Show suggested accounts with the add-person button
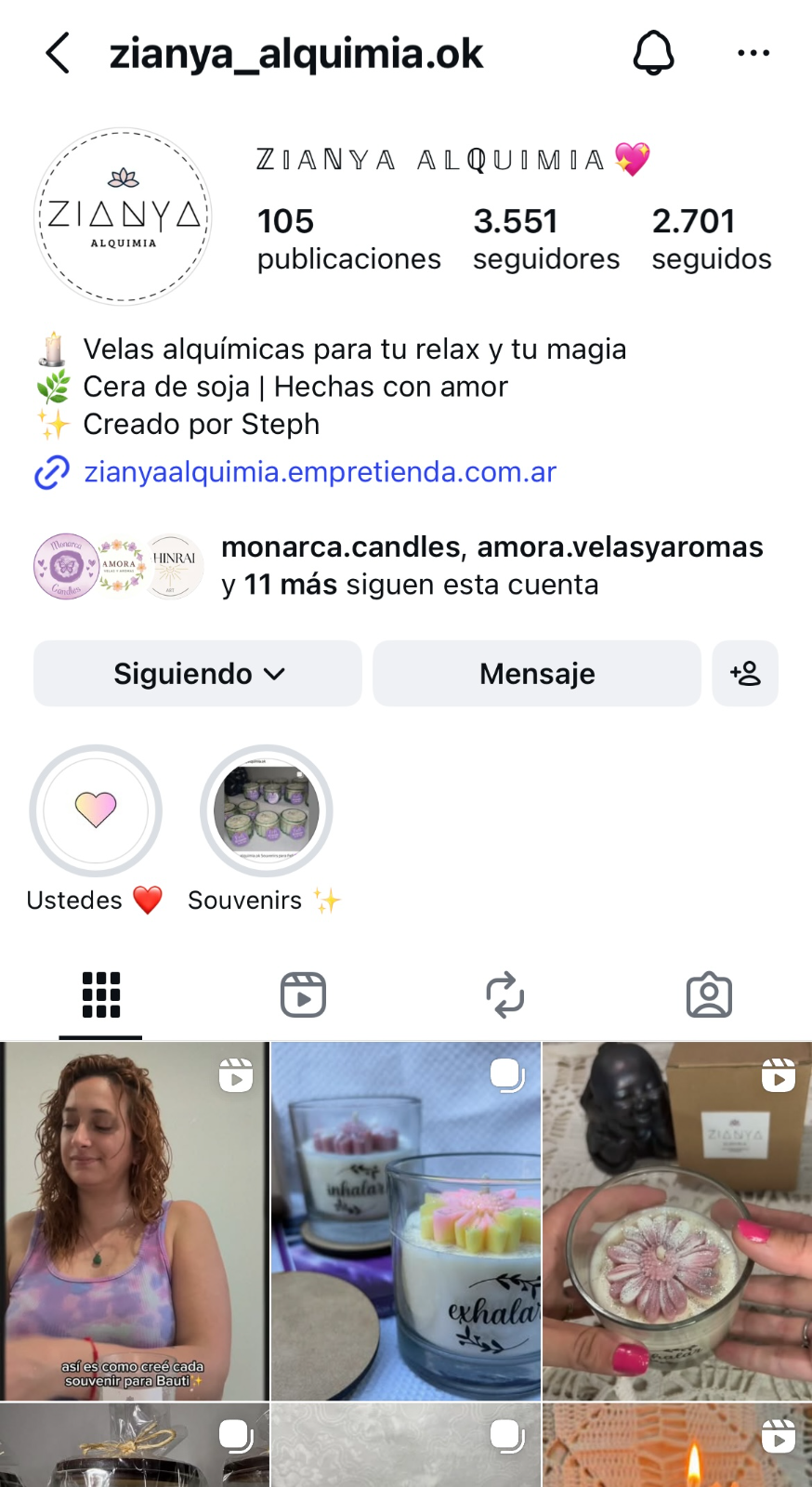Screen dimensions: 812x1487 tap(745, 674)
